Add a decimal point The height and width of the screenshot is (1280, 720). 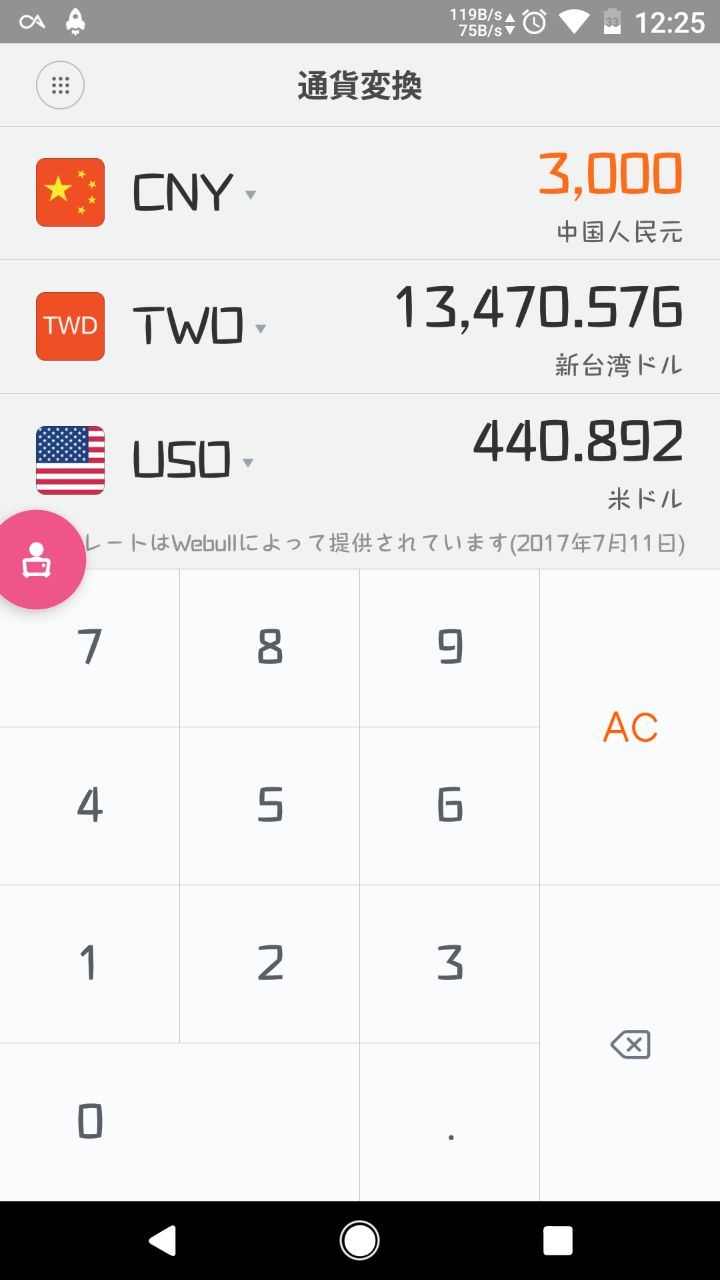pyautogui.click(x=450, y=1122)
